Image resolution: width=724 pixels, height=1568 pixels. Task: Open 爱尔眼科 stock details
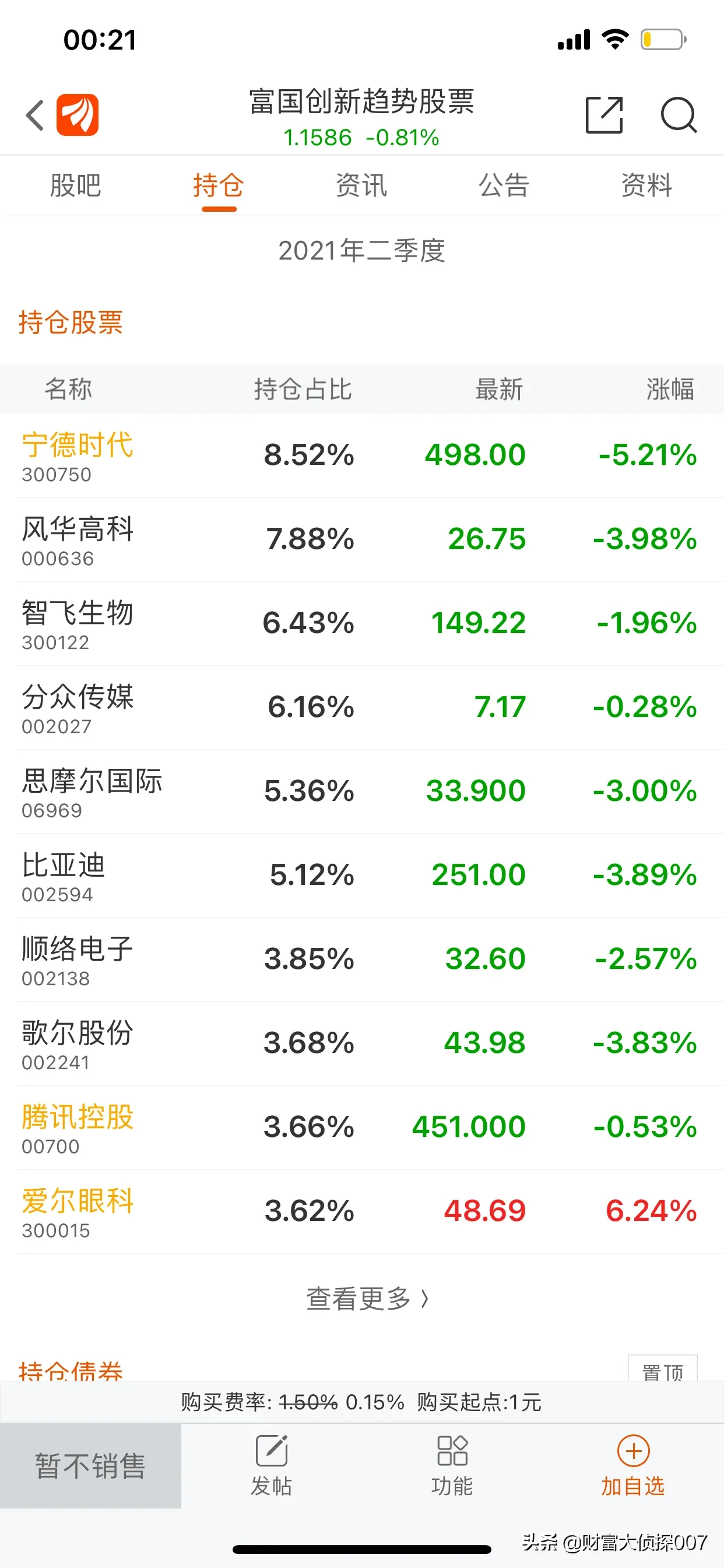pyautogui.click(x=362, y=1212)
